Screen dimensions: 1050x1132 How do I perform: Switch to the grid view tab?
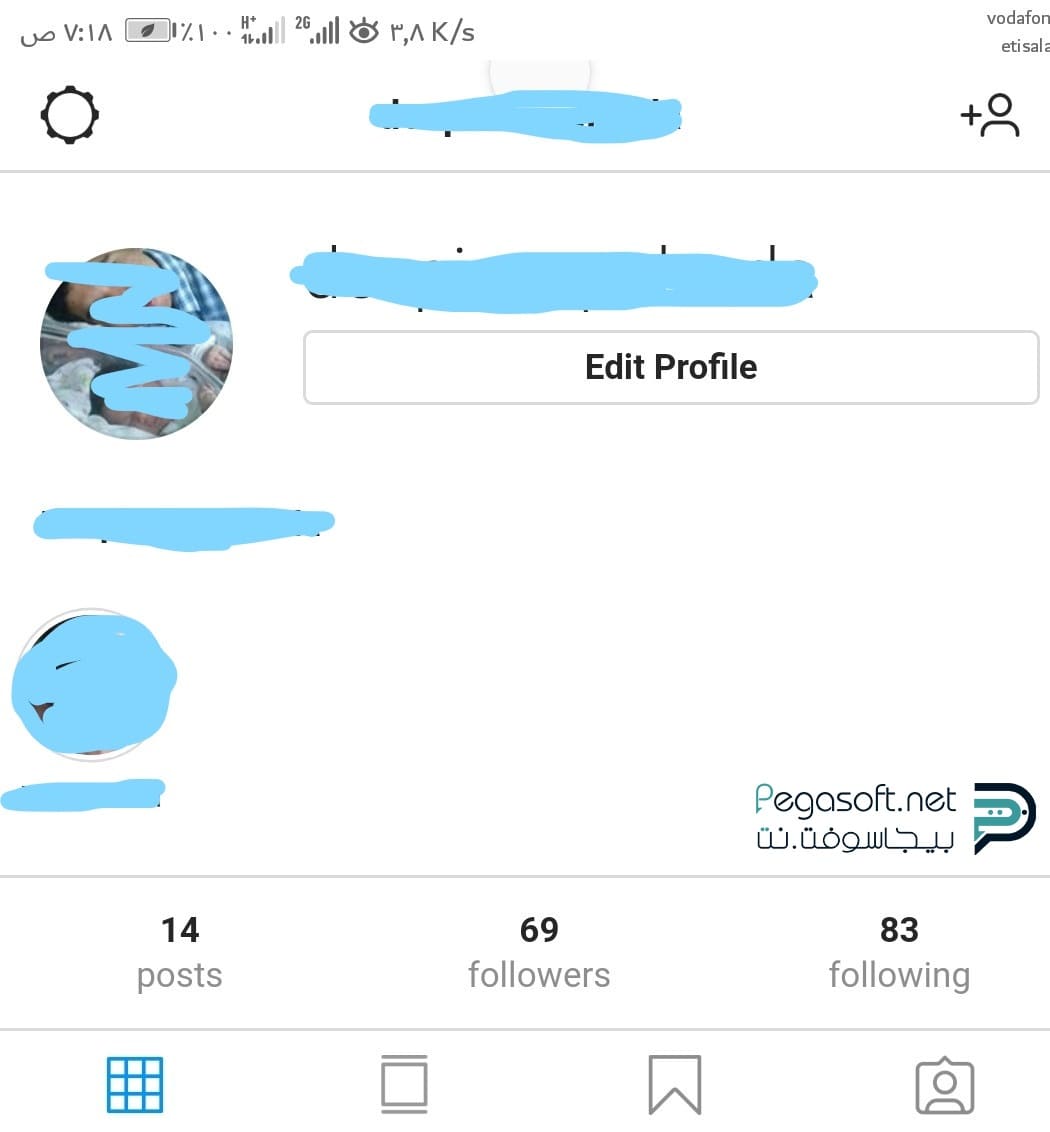click(135, 1085)
